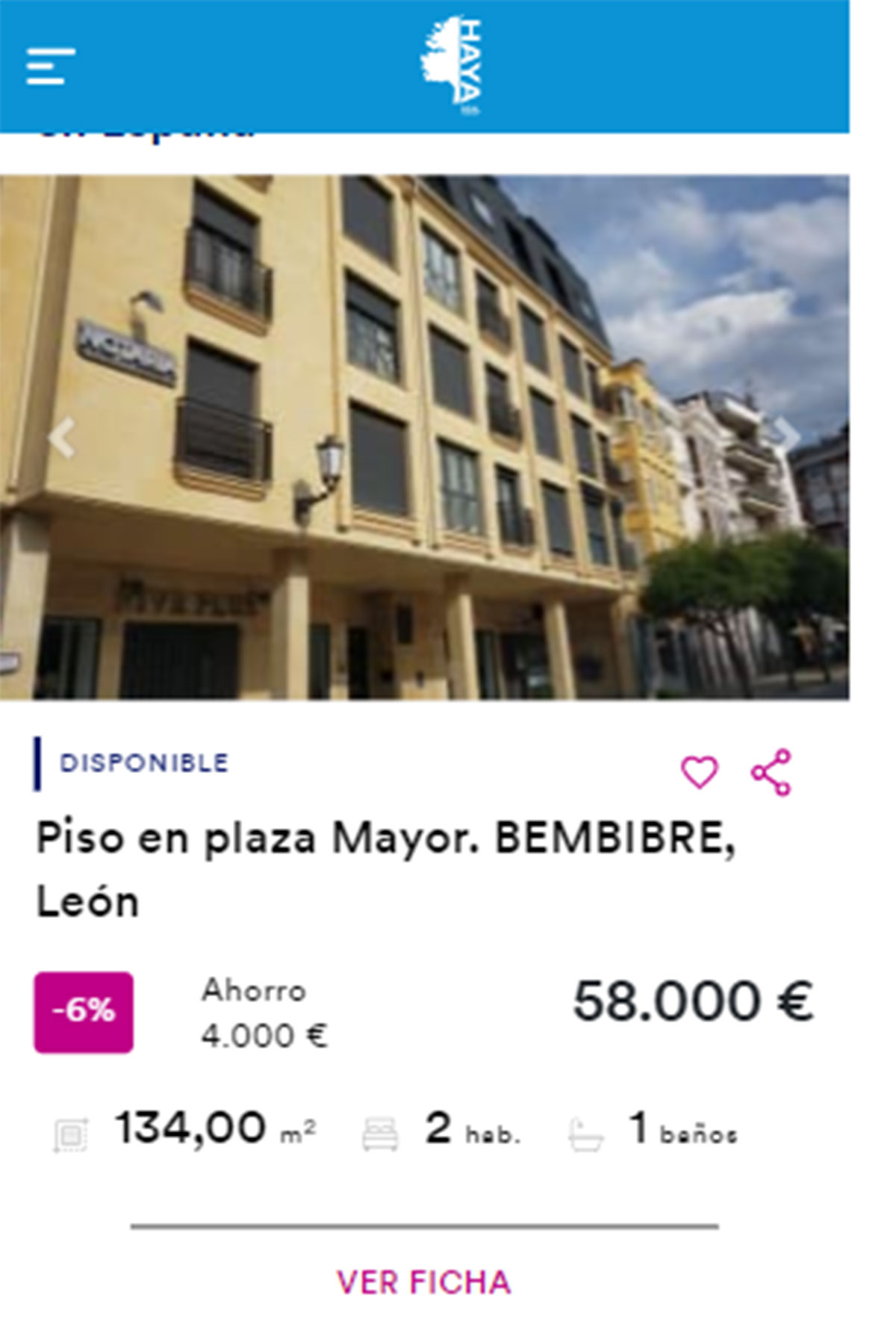
Task: Open the plaza Mayor building photo
Action: click(x=423, y=437)
